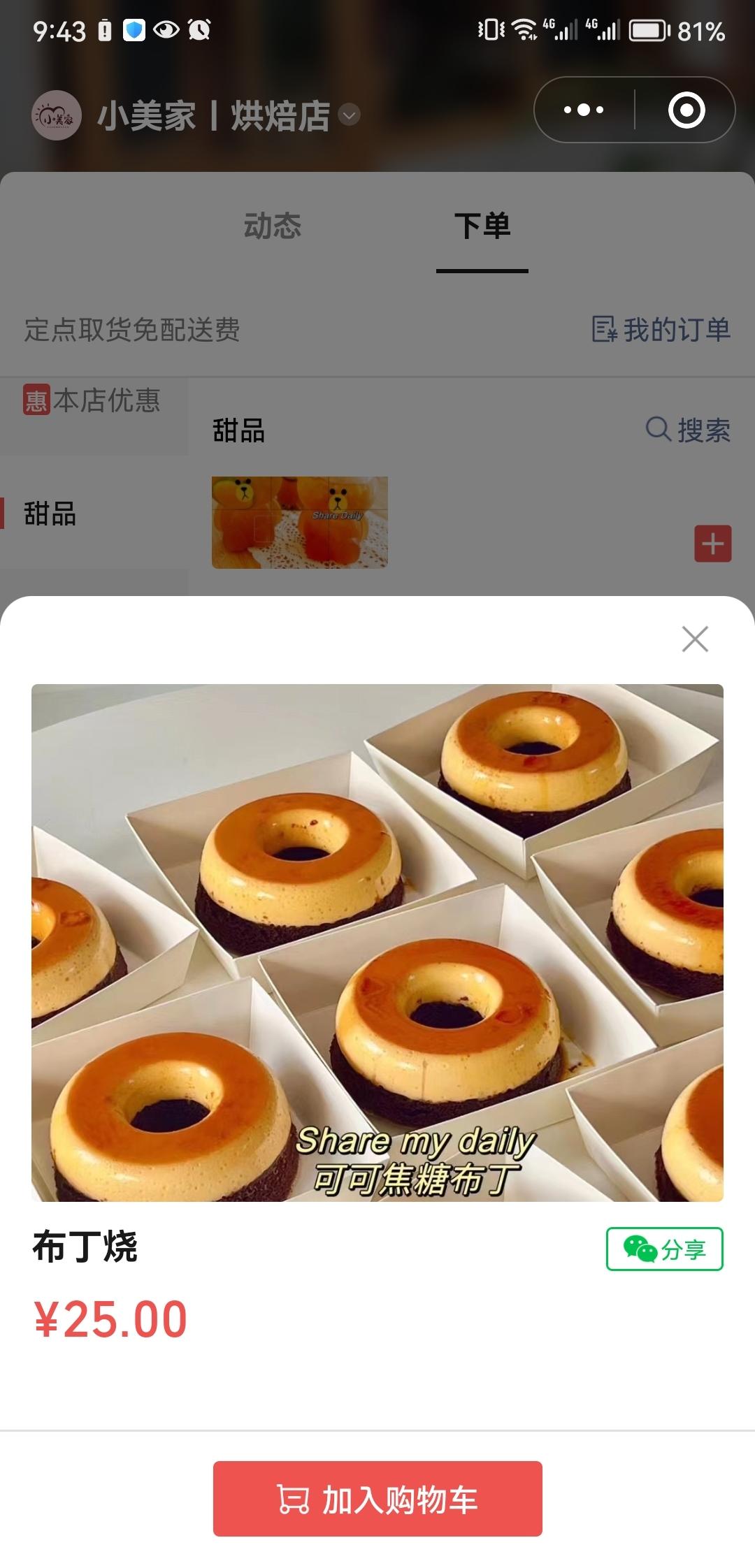Search products with 搜索
This screenshot has height=1568, width=755.
(688, 429)
